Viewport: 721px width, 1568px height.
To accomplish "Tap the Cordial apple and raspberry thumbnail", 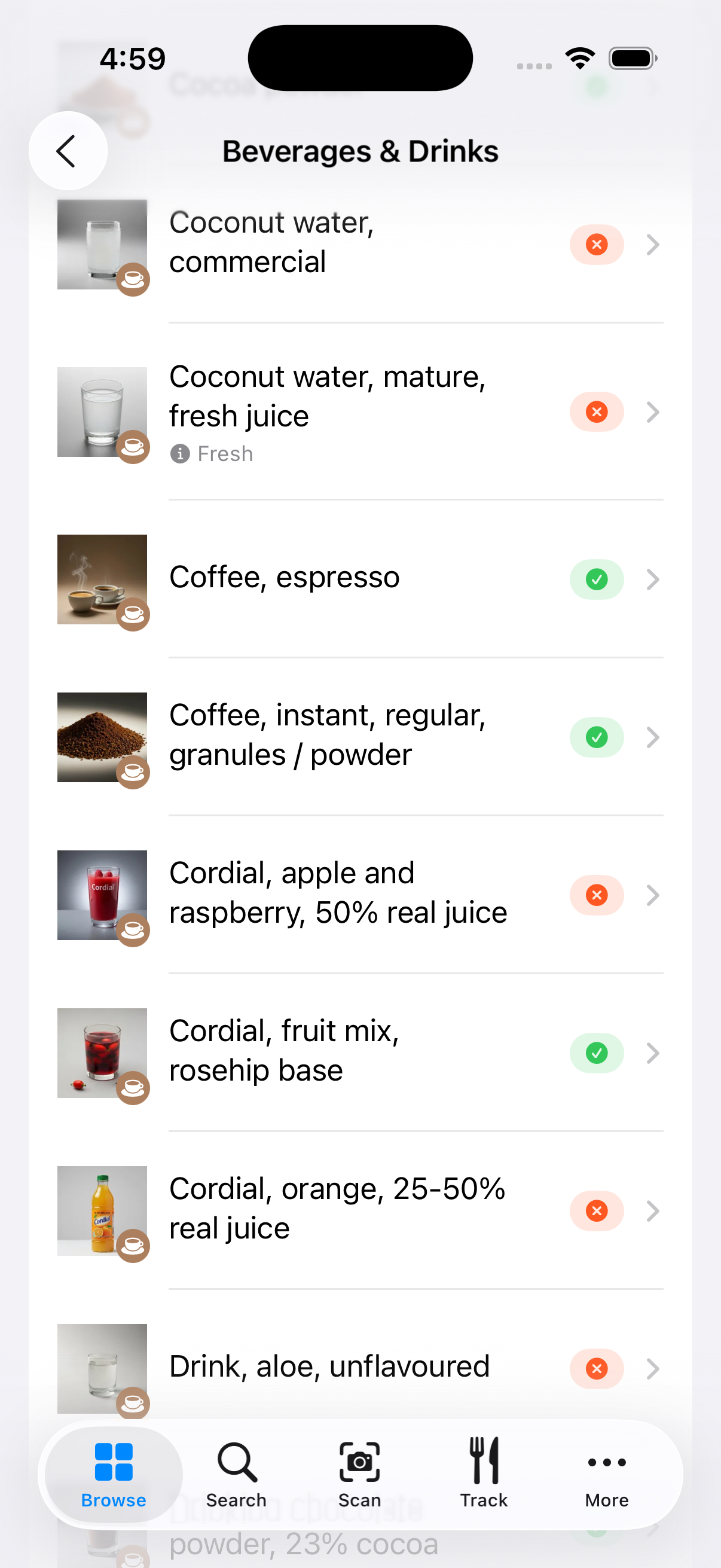I will coord(102,895).
